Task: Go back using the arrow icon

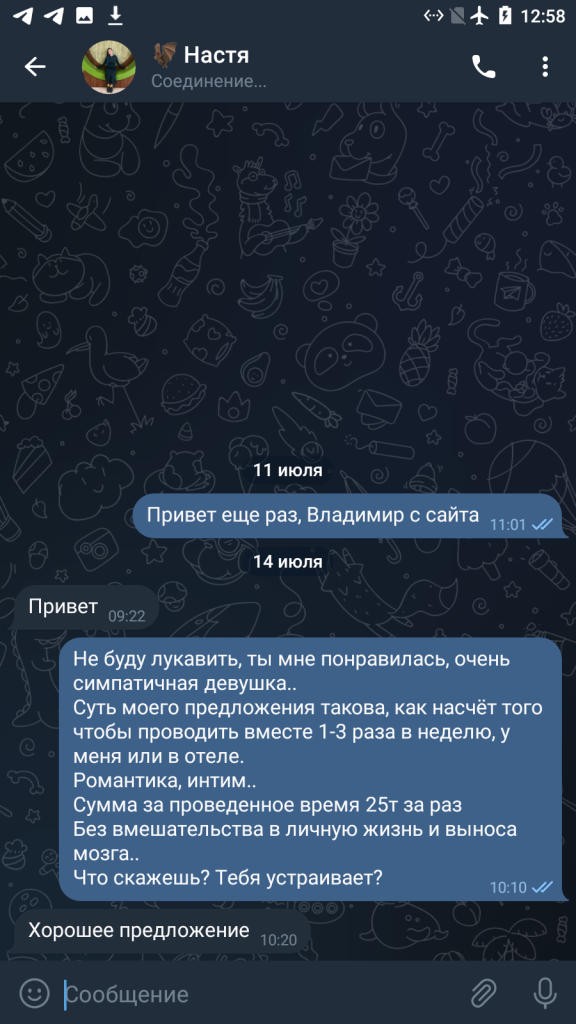Action: pos(35,67)
